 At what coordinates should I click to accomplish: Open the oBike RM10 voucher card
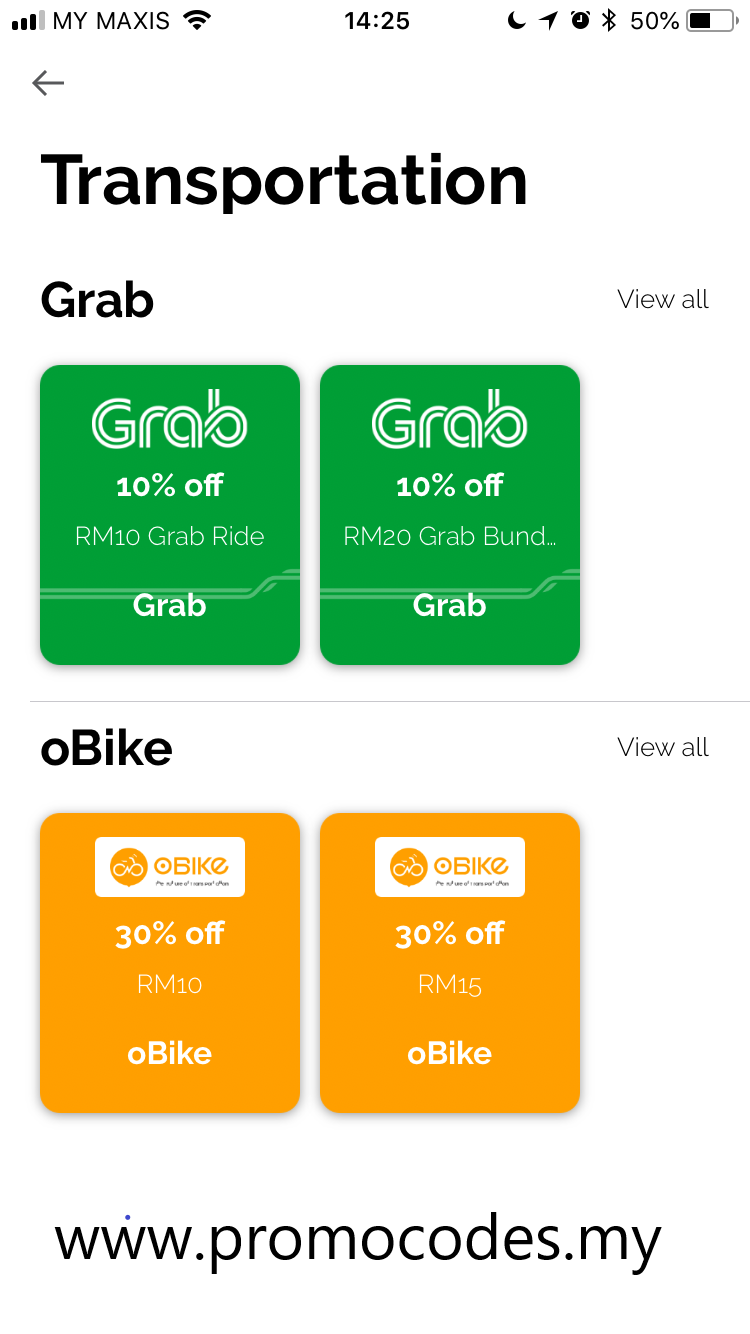[x=170, y=962]
